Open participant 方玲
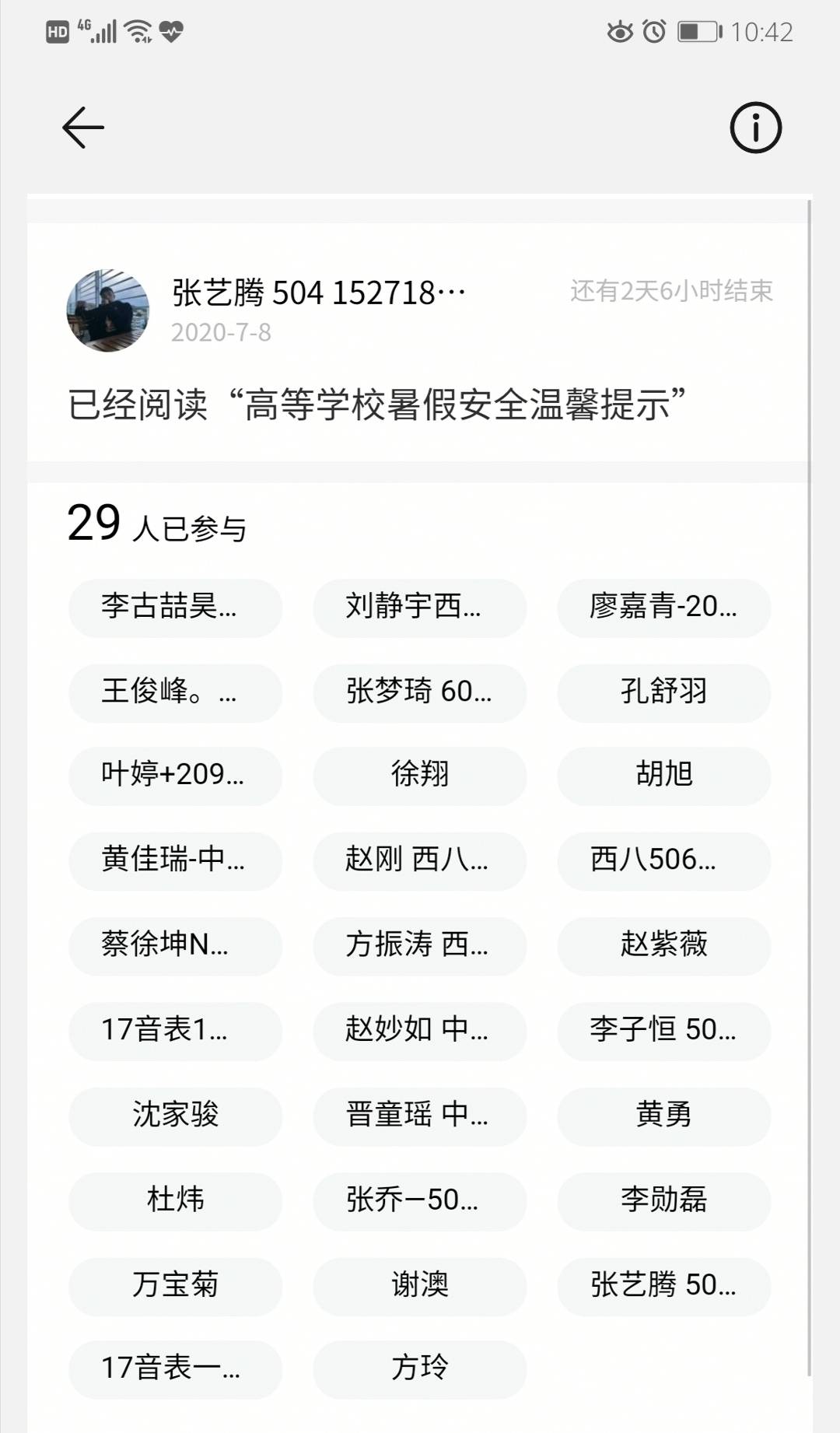This screenshot has width=840, height=1433. click(419, 1368)
